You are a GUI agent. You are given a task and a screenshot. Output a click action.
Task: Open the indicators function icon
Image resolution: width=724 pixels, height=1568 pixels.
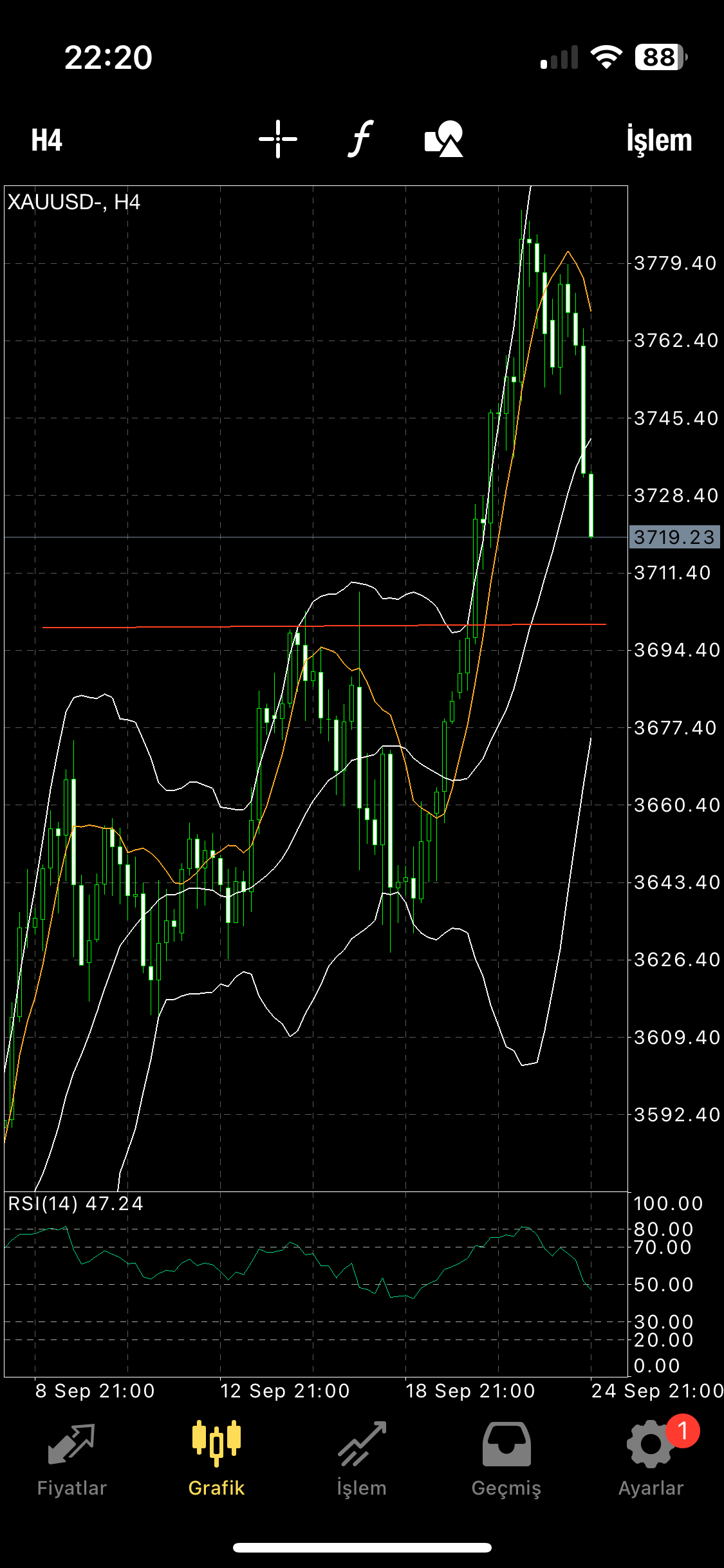(x=361, y=139)
